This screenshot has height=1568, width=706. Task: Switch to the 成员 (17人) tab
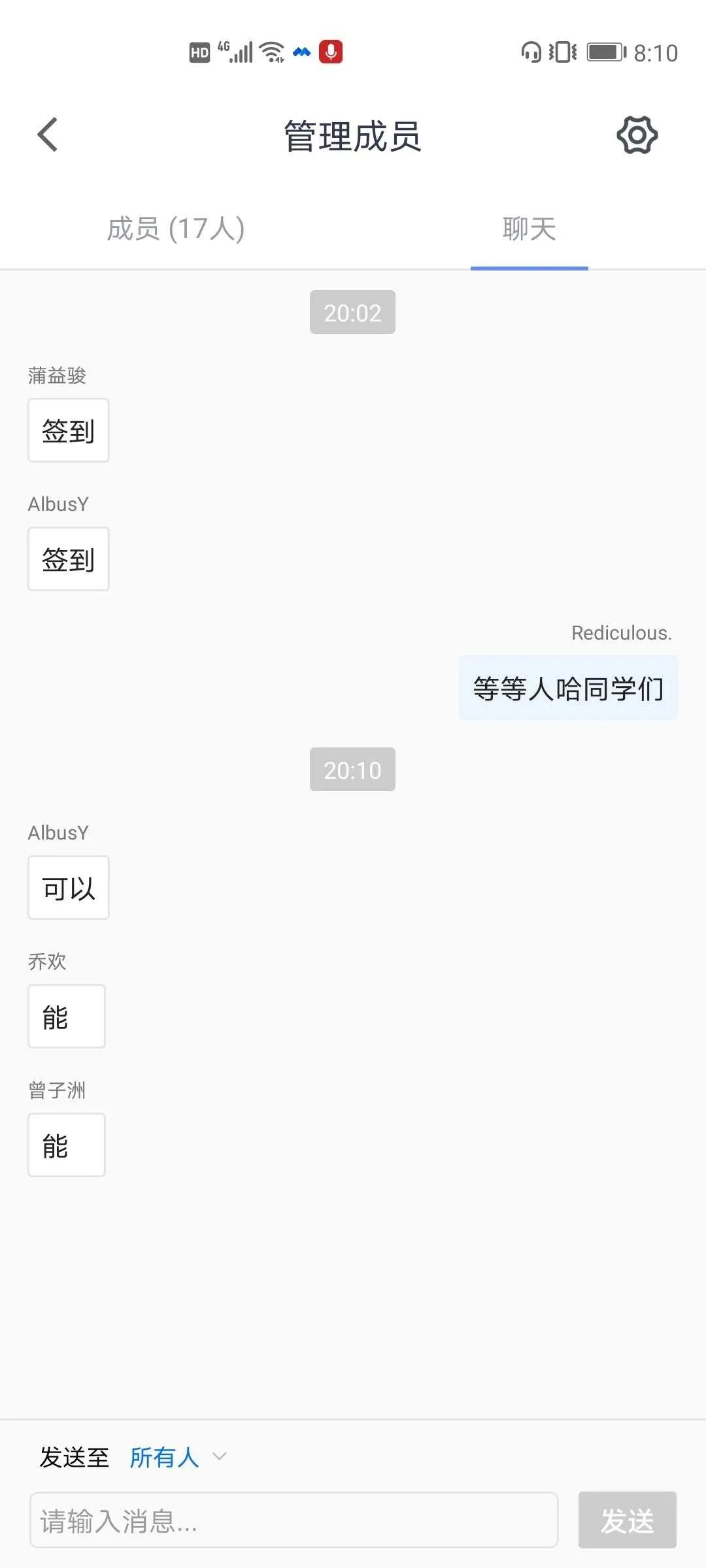point(176,229)
